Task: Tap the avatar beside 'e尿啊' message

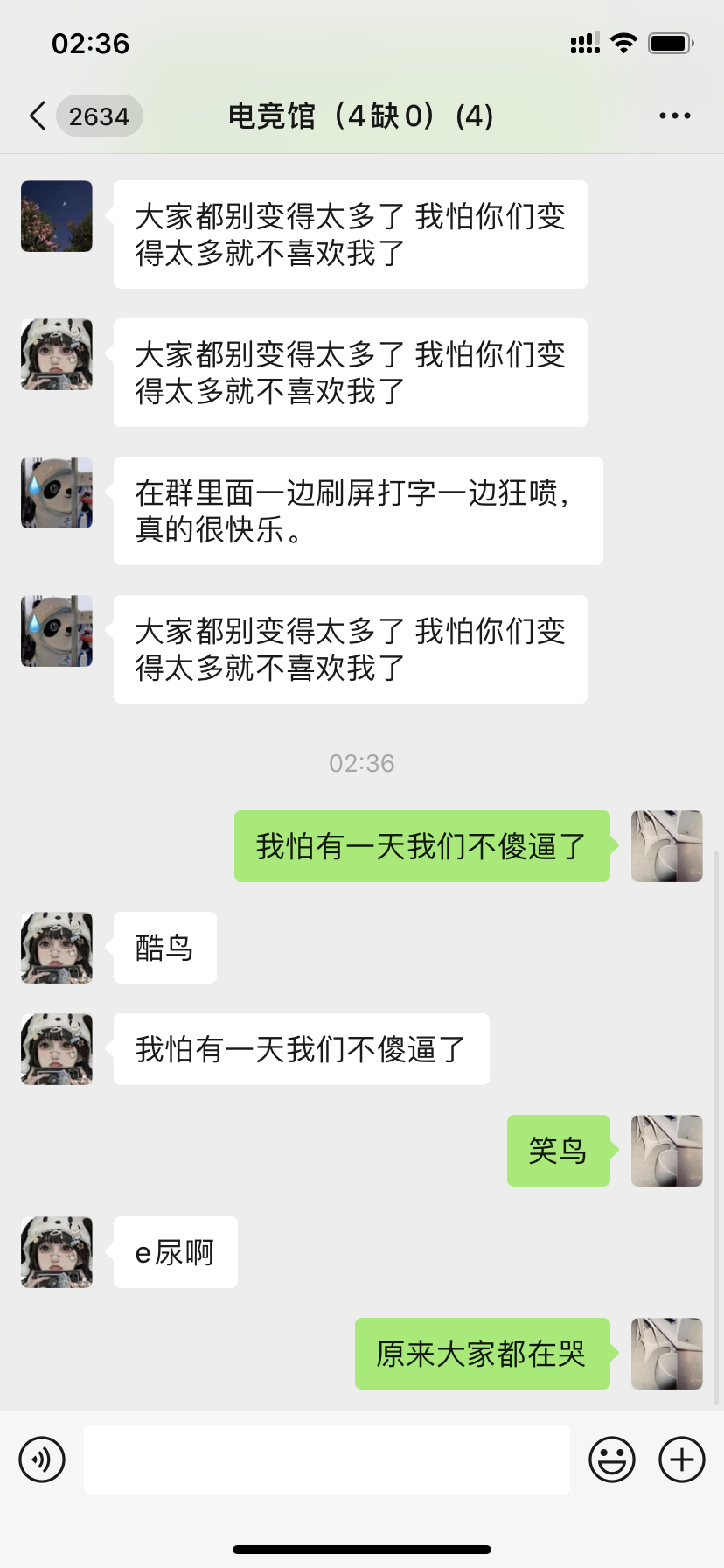Action: [x=57, y=1252]
